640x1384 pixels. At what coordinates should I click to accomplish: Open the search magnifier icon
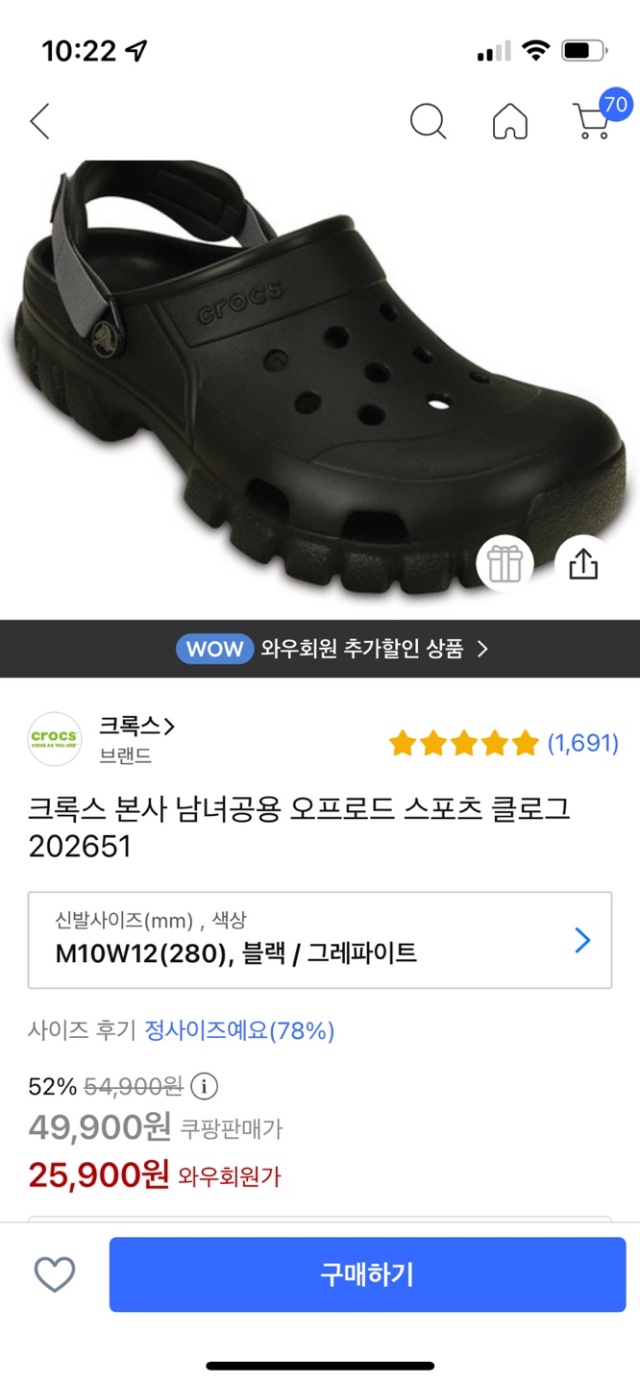point(428,121)
